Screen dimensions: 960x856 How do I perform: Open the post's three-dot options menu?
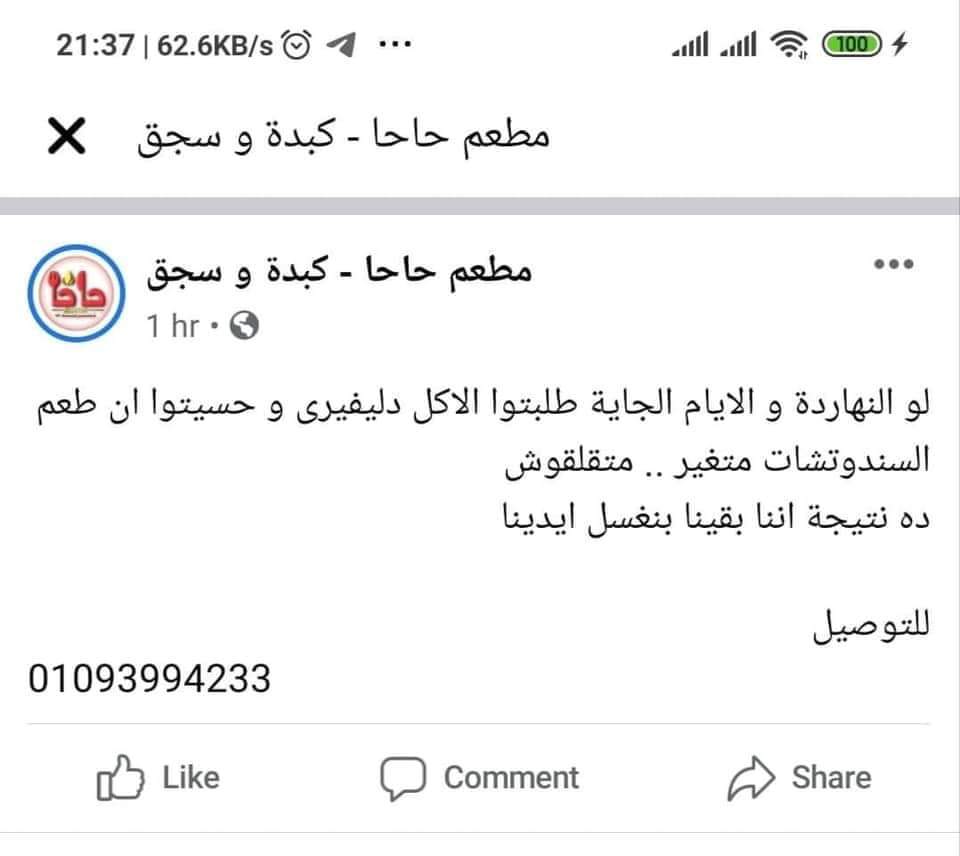(893, 265)
